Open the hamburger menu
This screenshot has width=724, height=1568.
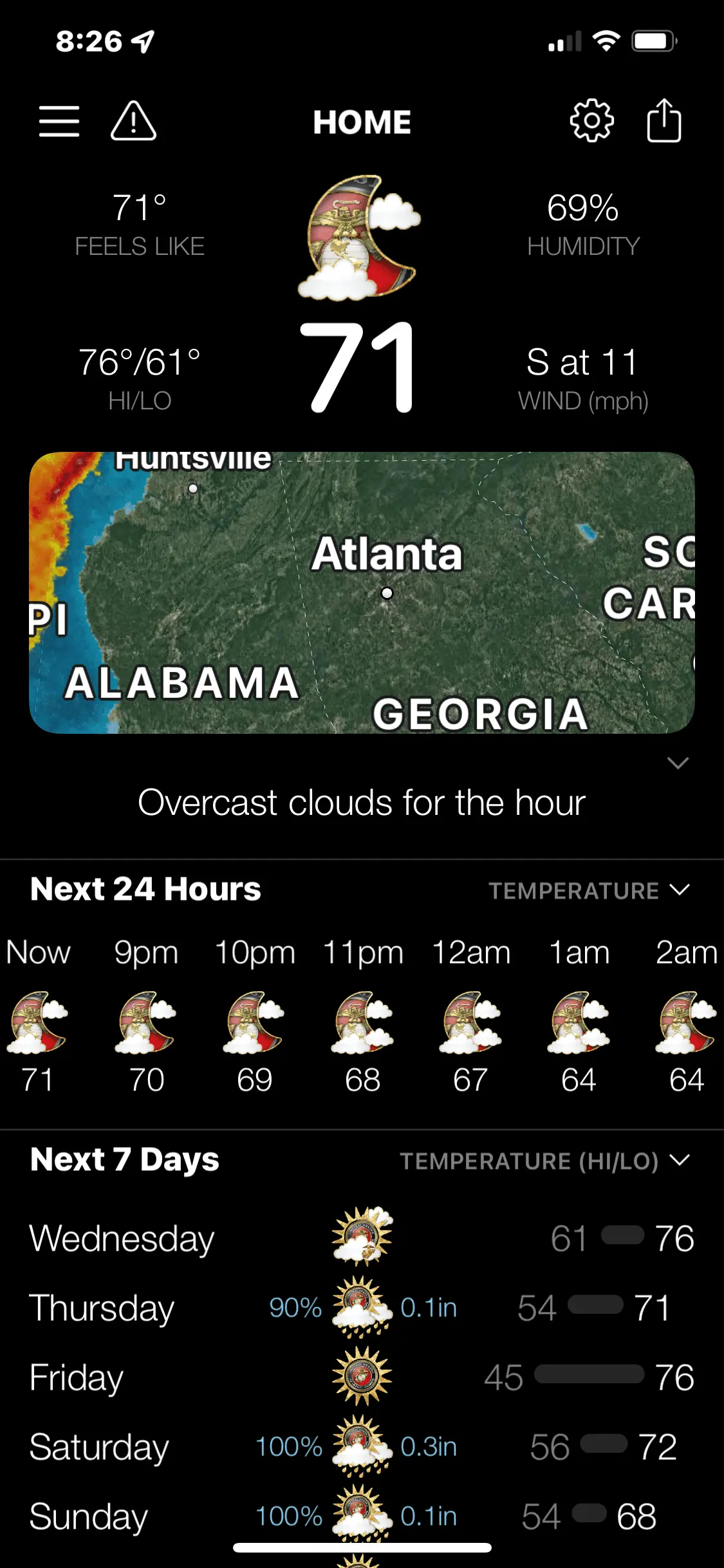(x=59, y=121)
